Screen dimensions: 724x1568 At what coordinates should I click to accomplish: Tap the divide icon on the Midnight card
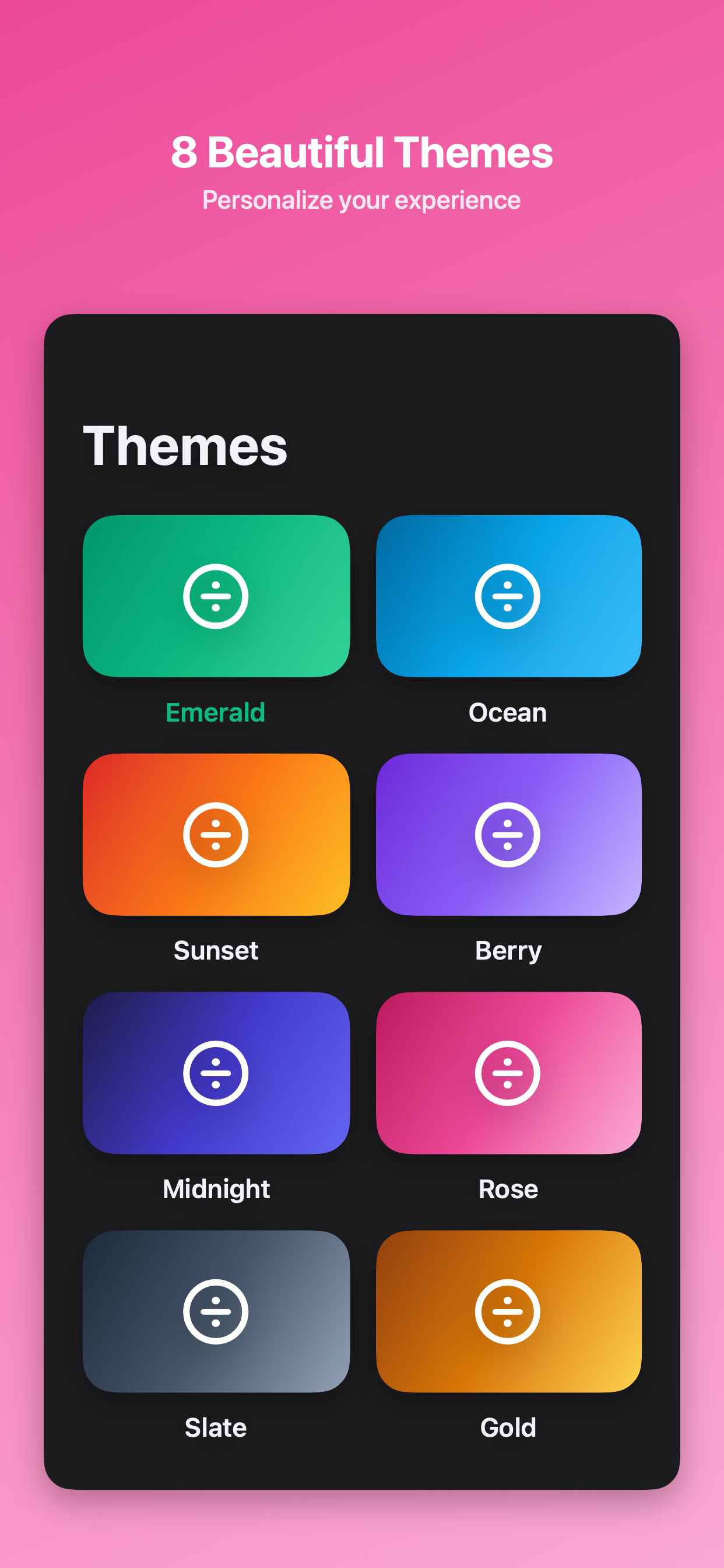216,1073
